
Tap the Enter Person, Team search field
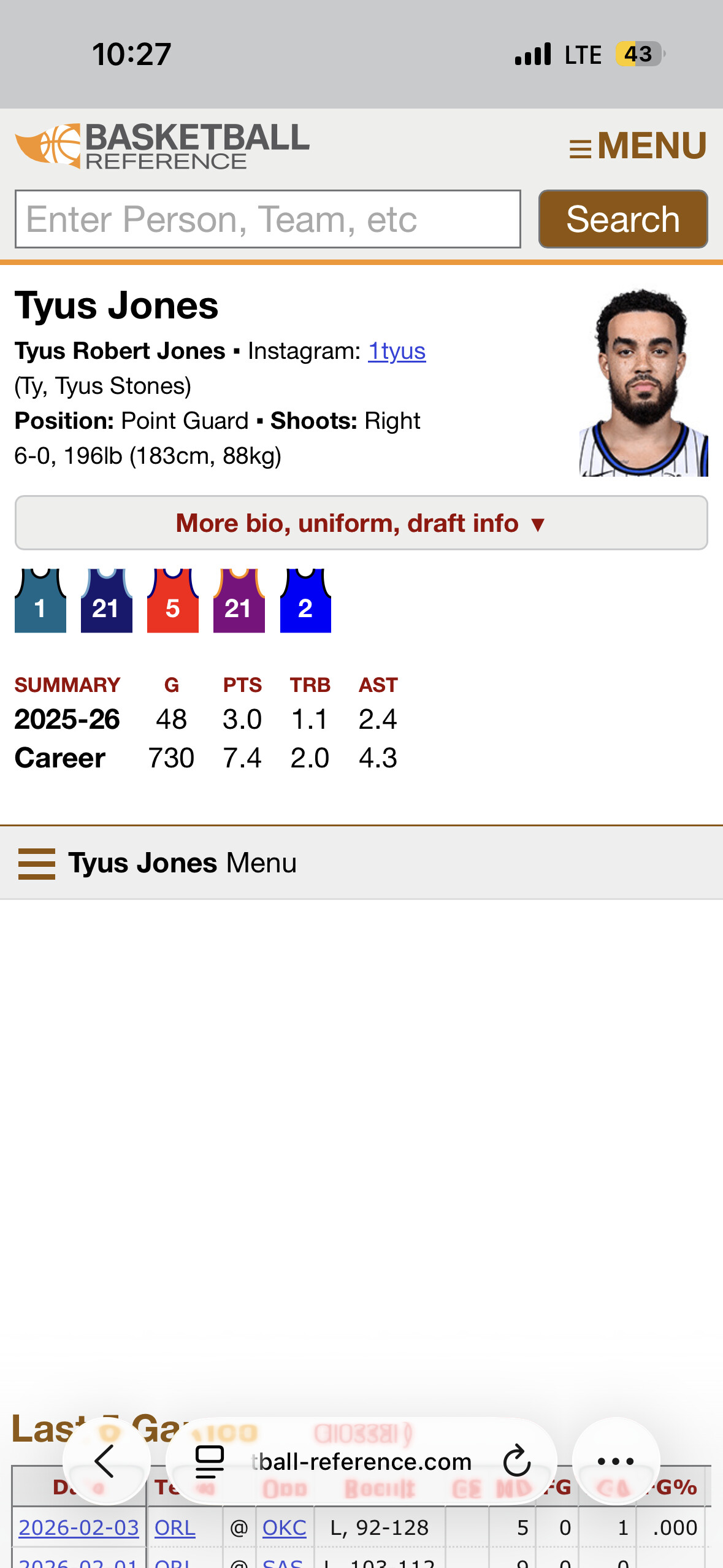[x=268, y=219]
